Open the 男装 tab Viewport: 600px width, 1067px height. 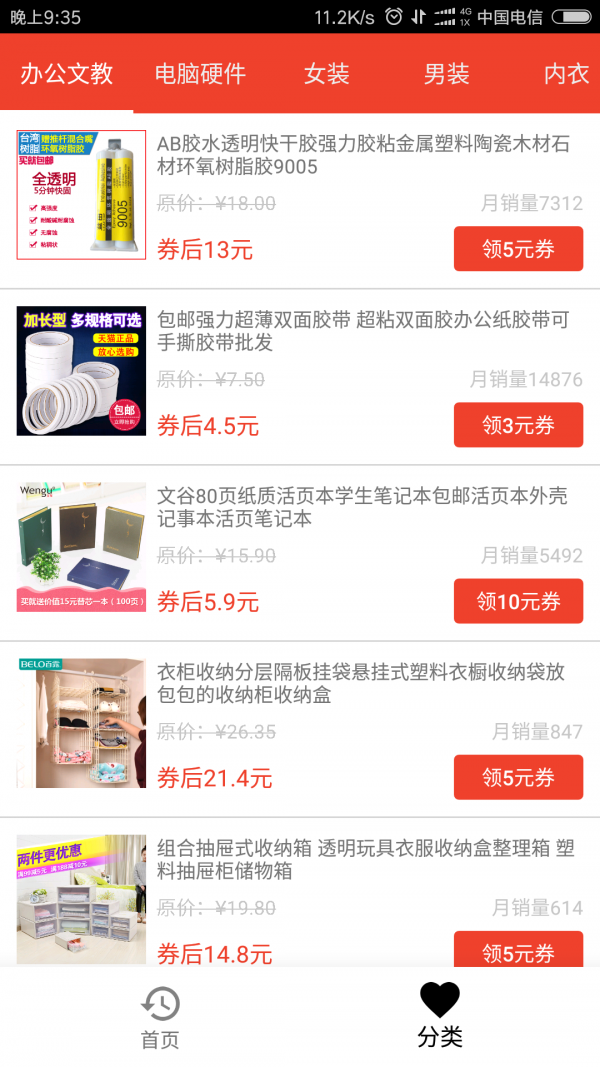pyautogui.click(x=446, y=74)
